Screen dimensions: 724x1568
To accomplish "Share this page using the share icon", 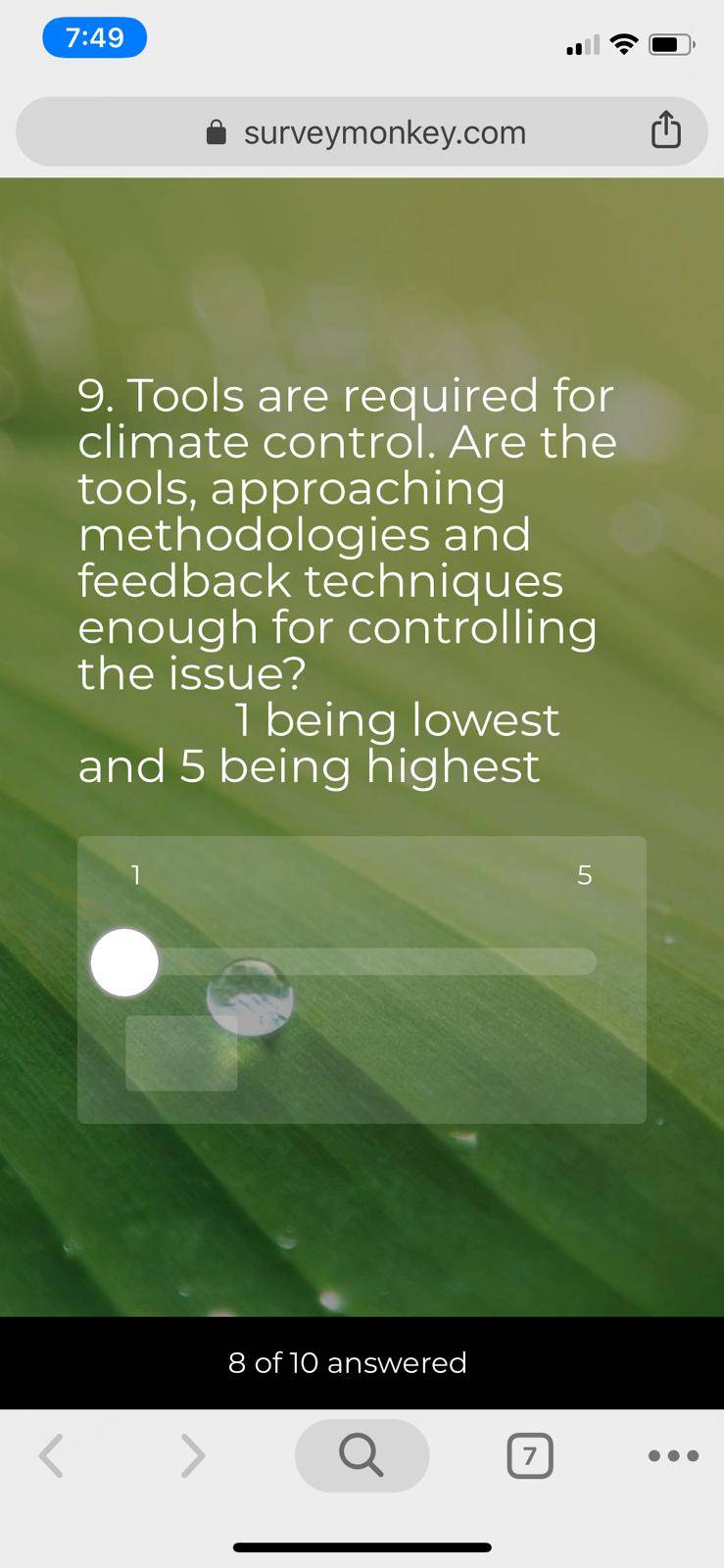I will (666, 129).
